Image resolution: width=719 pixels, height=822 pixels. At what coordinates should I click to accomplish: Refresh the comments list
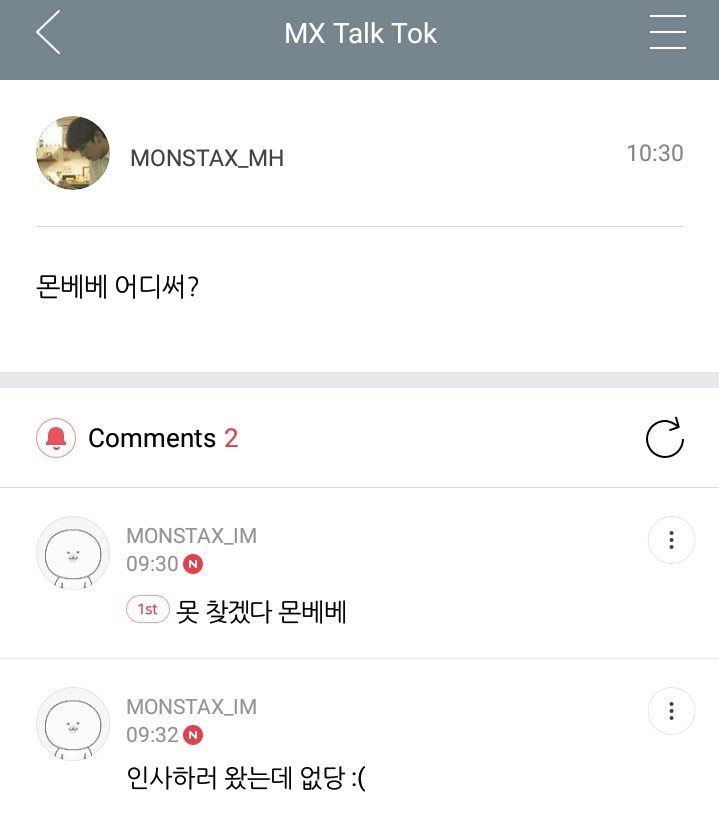tap(665, 438)
